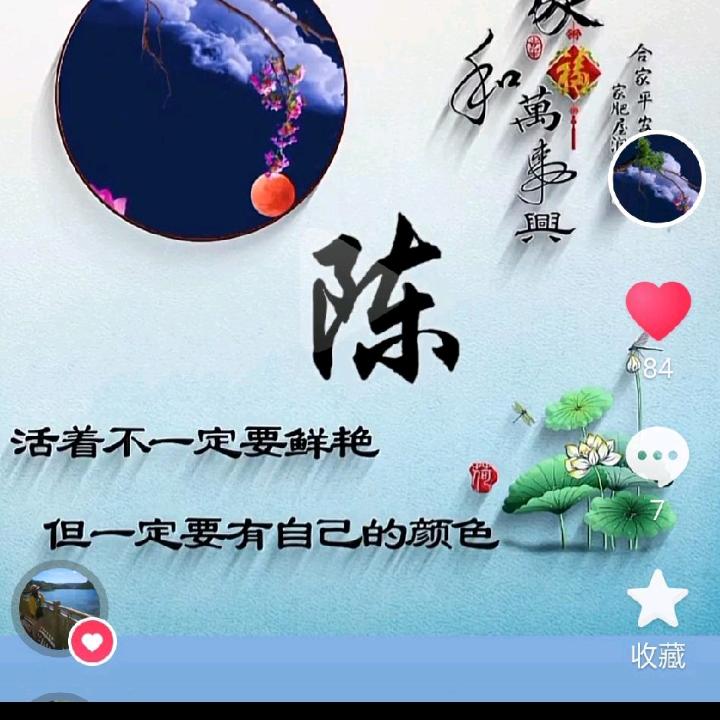Follow the author via the red heart badge
Image resolution: width=720 pixels, height=720 pixels.
(x=92, y=642)
